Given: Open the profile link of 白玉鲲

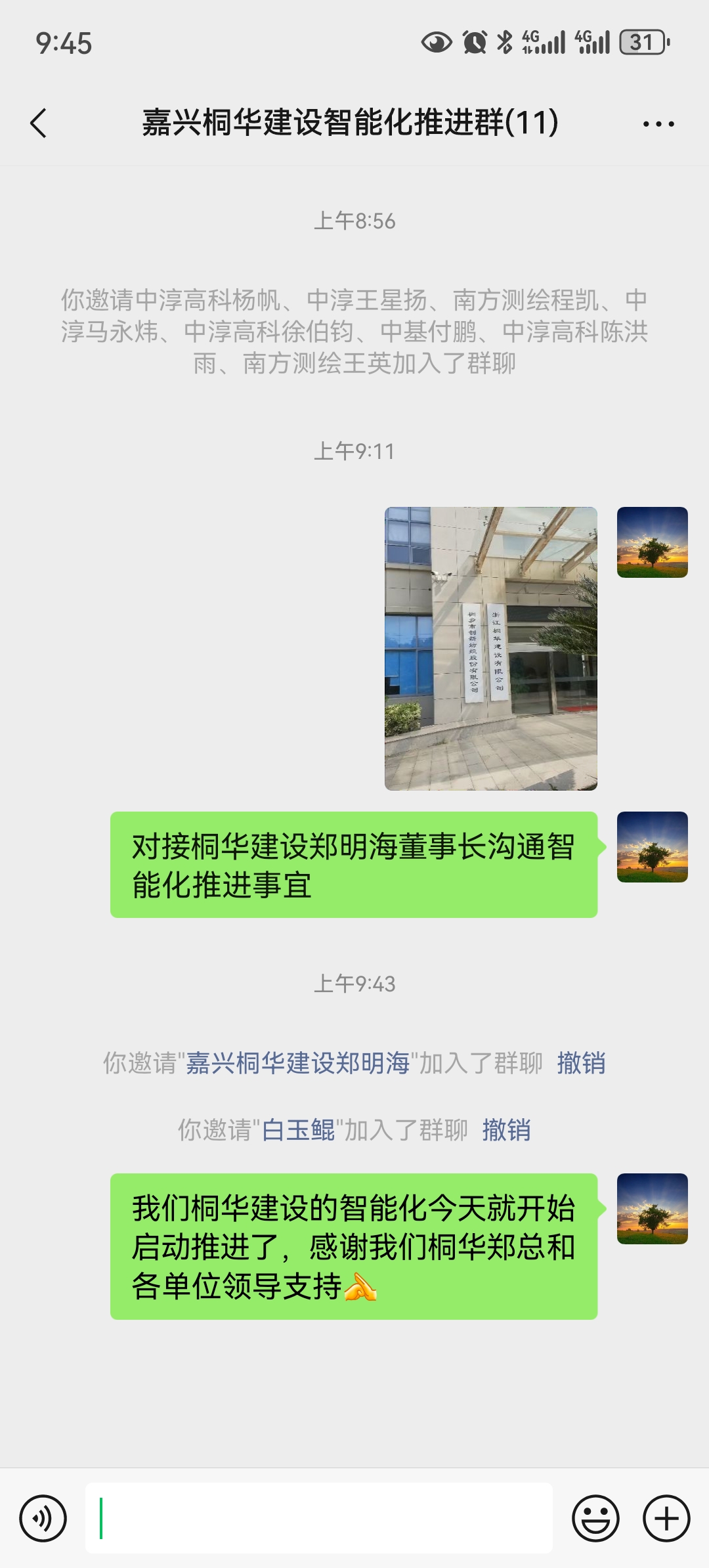Looking at the screenshot, I should (298, 1130).
